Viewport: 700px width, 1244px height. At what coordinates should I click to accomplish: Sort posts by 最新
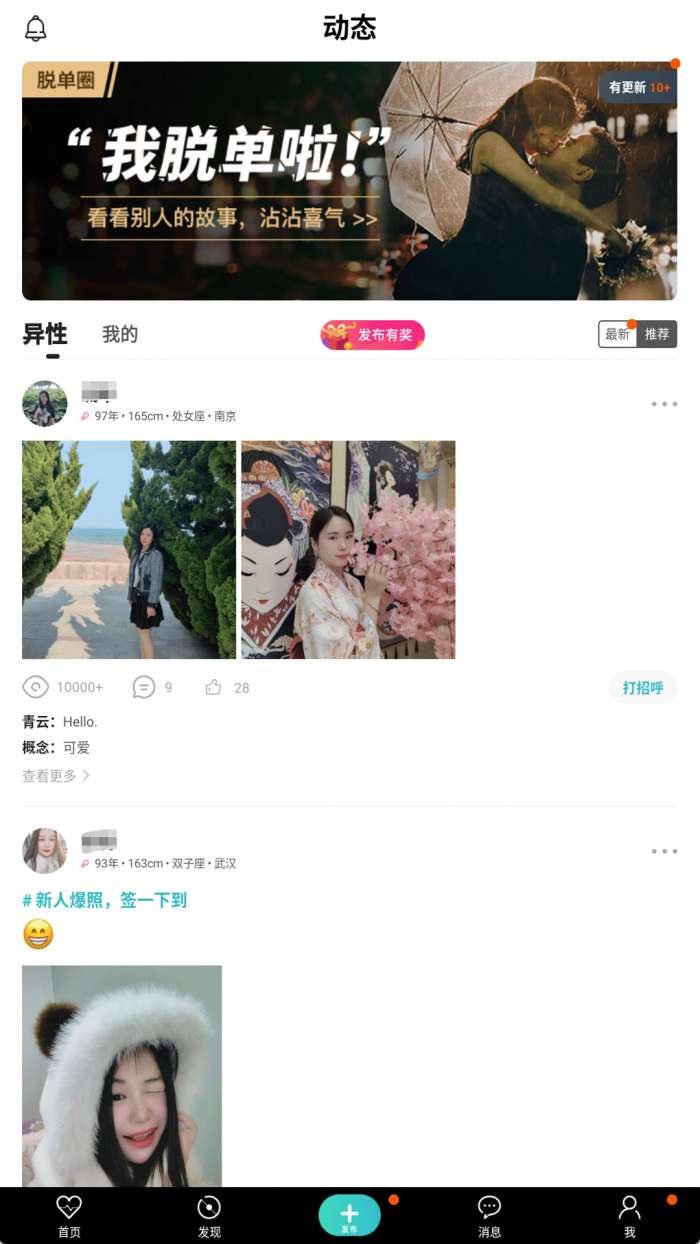[617, 334]
